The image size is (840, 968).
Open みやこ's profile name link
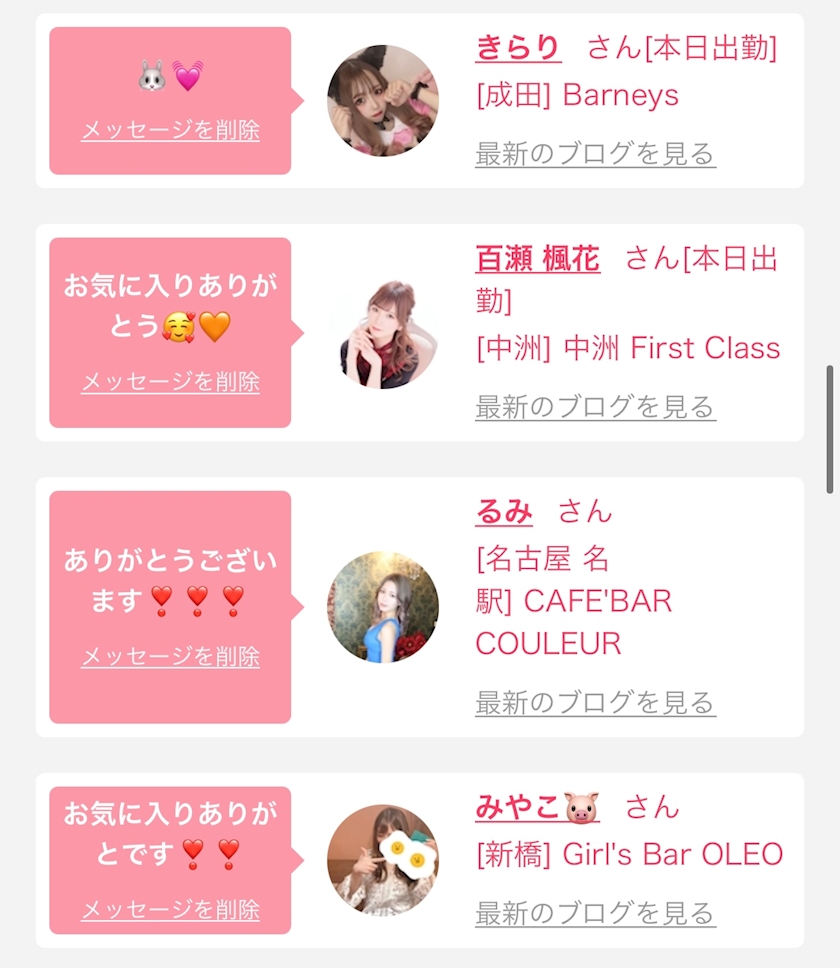pyautogui.click(x=537, y=807)
